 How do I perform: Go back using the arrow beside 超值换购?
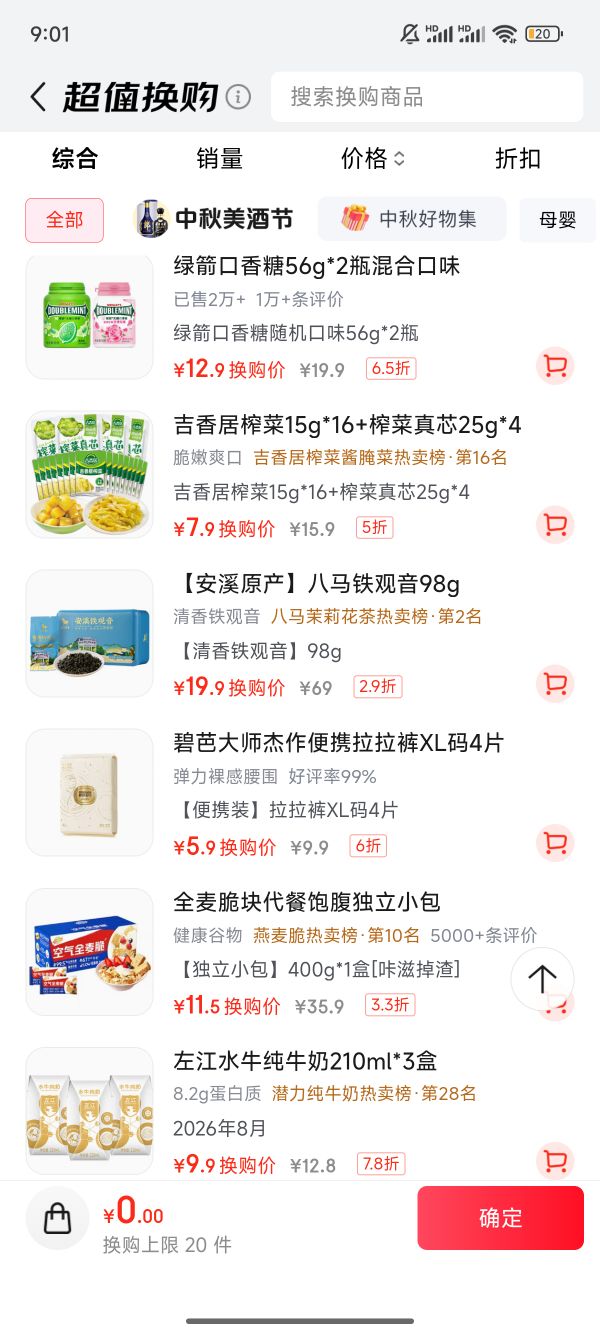(x=38, y=97)
